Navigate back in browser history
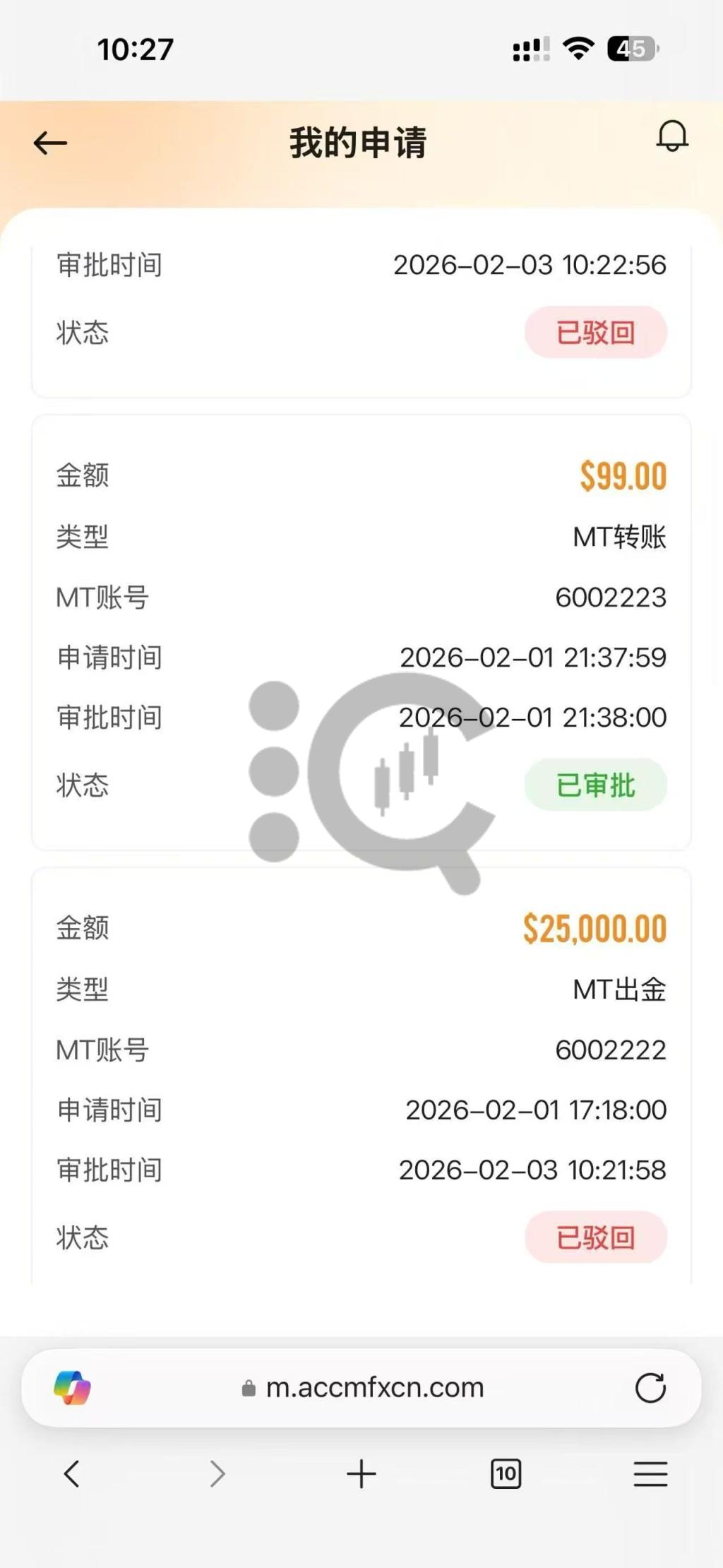Screen dimensions: 723x1568 pos(71,1474)
